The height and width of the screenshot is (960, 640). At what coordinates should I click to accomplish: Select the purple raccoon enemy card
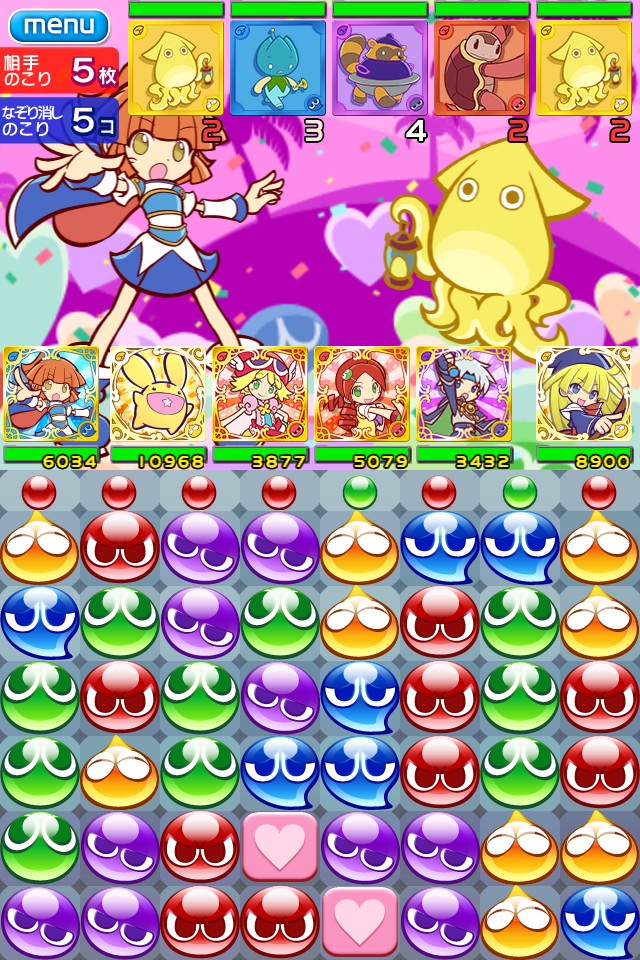[x=380, y=68]
